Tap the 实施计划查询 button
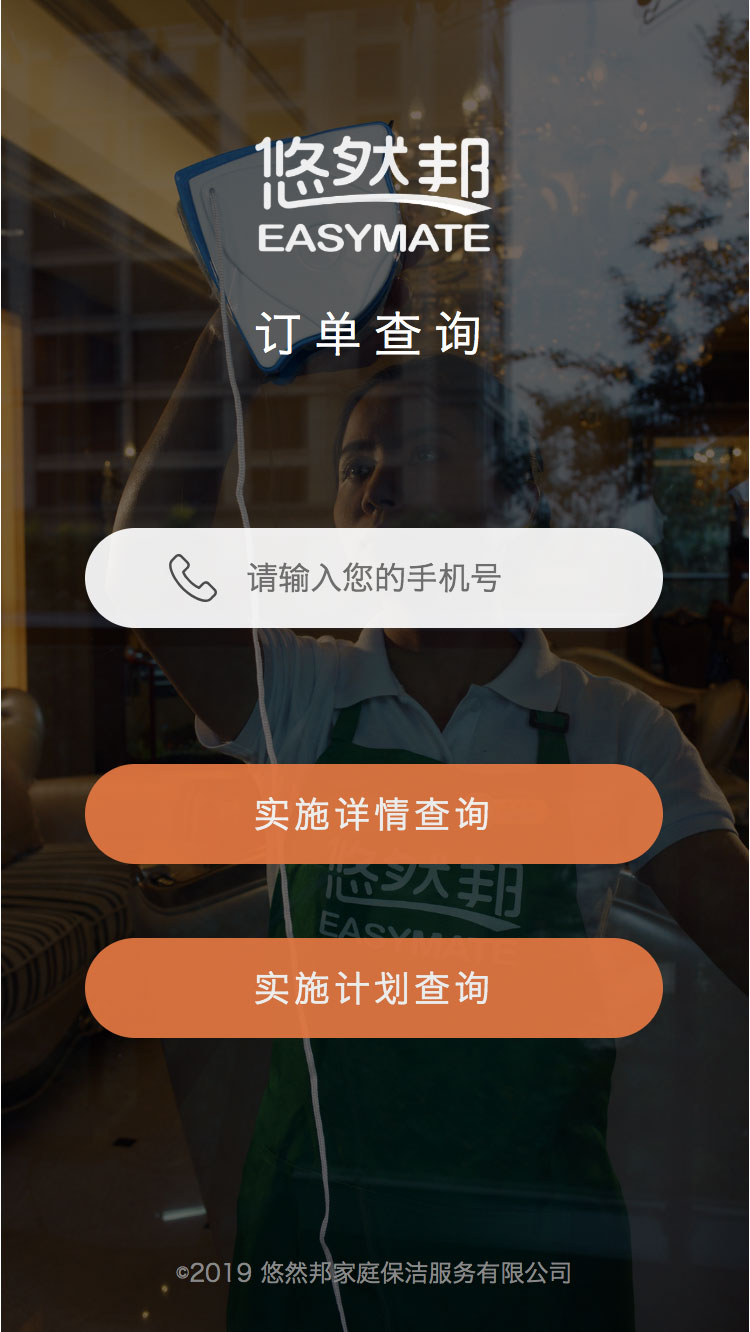Screen dimensions: 750x1332 tap(373, 988)
